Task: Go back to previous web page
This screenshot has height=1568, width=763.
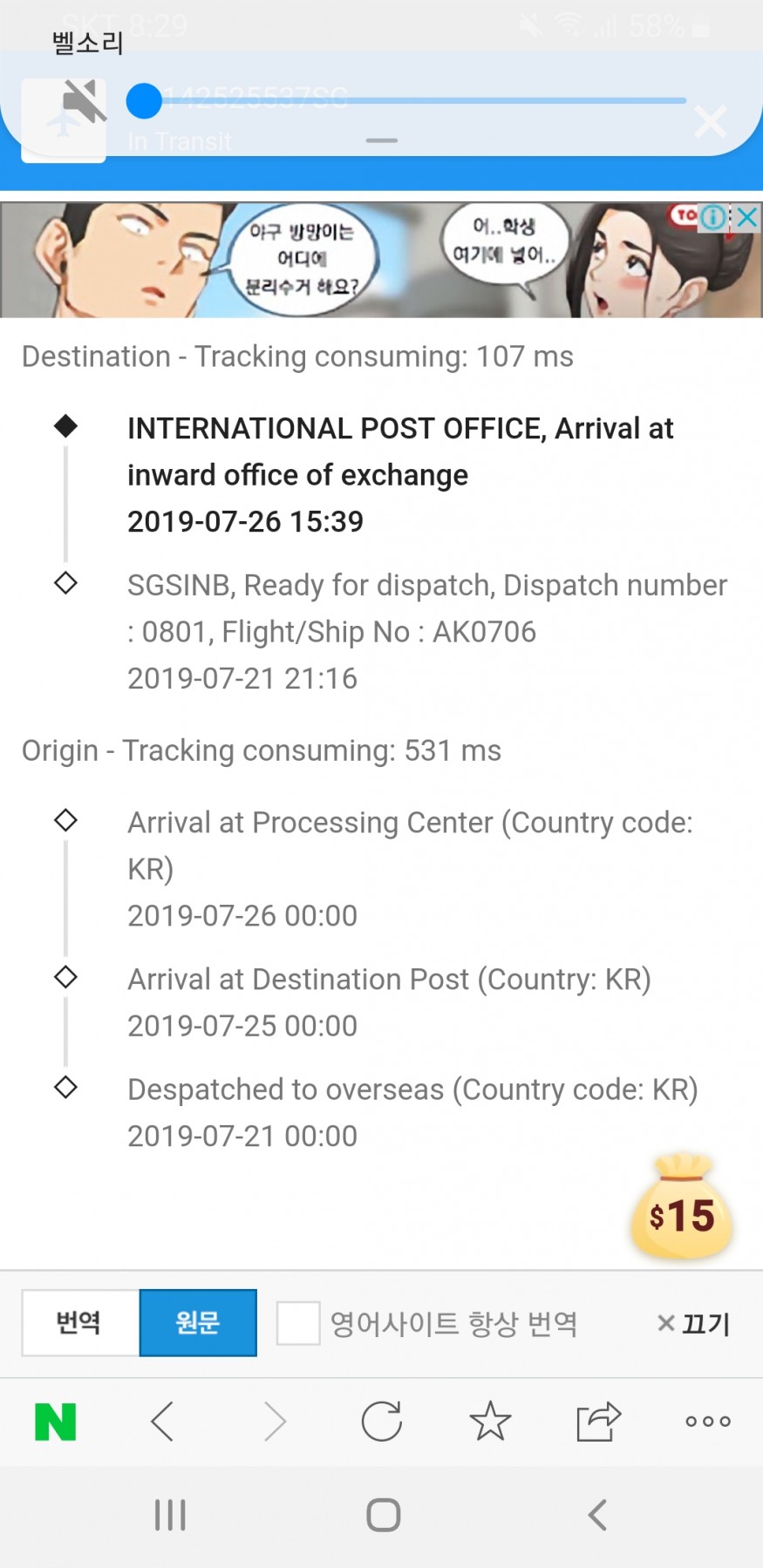Action: [x=162, y=1422]
